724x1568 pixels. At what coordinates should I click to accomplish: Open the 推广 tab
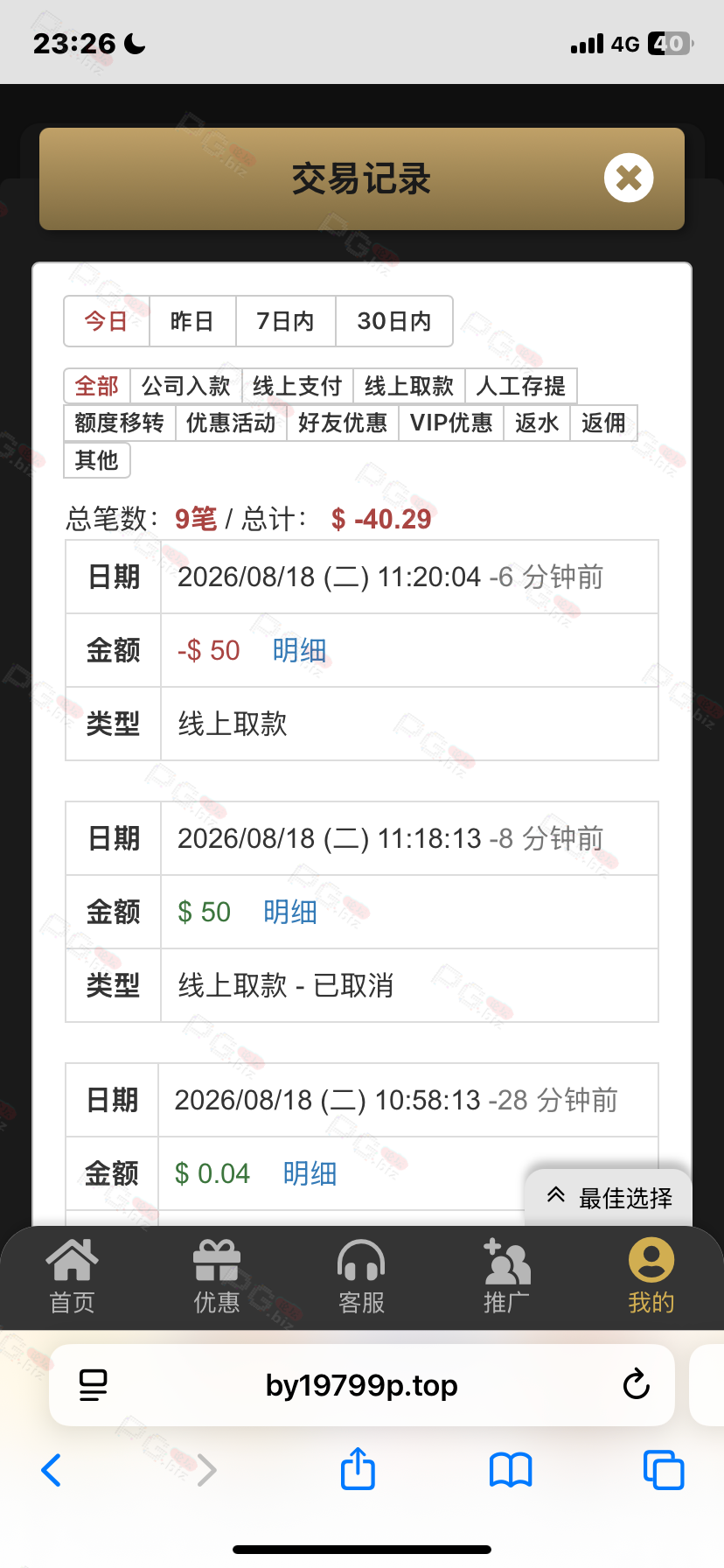point(506,1277)
